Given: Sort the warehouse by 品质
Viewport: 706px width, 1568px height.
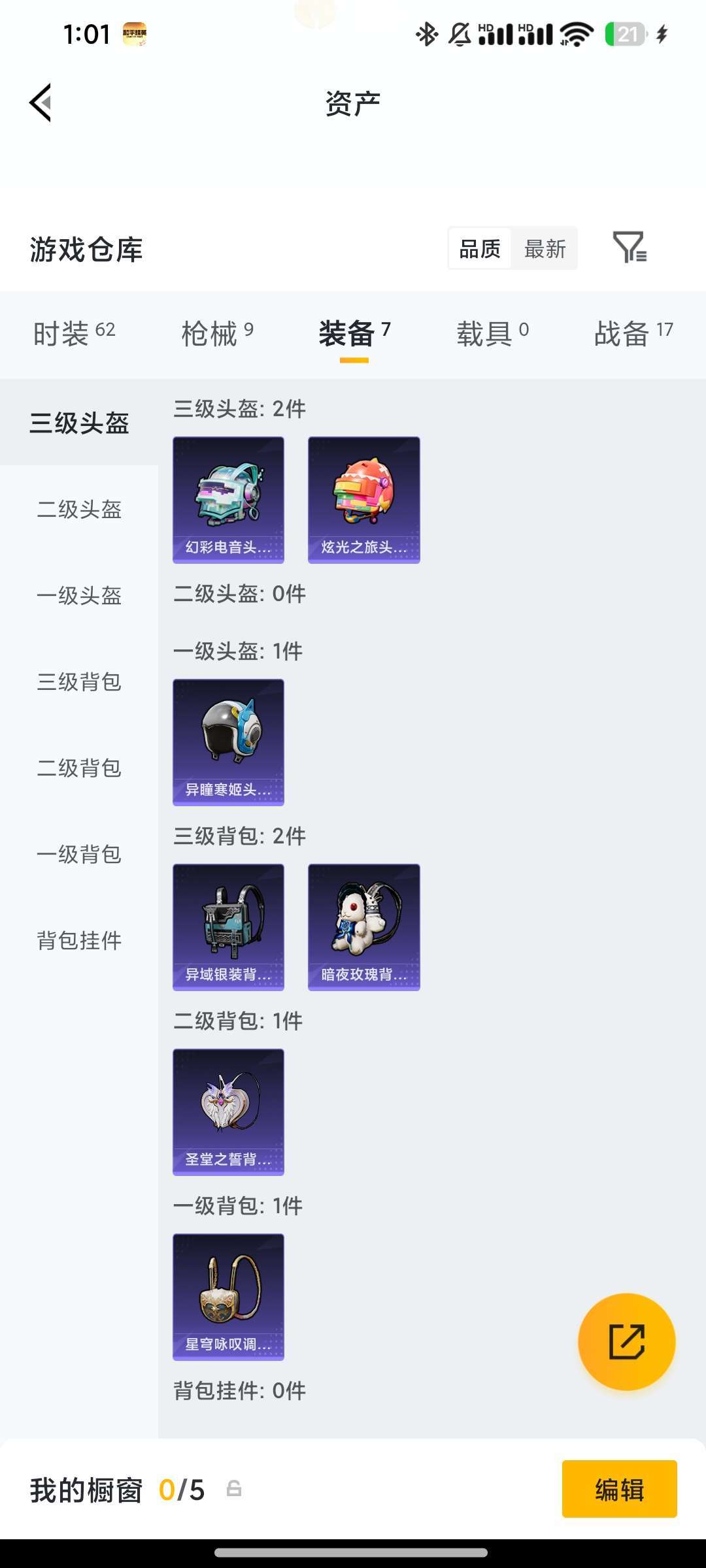Looking at the screenshot, I should click(x=480, y=249).
